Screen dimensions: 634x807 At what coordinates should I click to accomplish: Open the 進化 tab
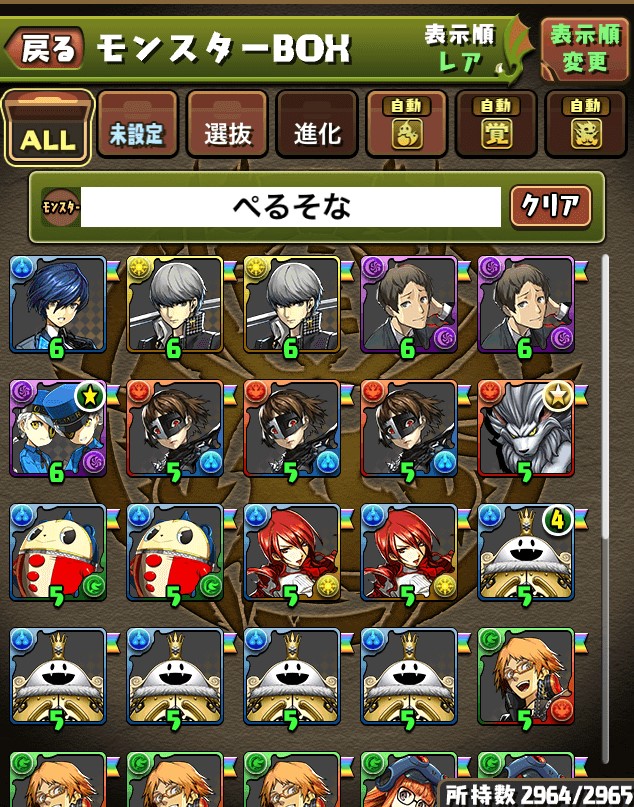(317, 127)
